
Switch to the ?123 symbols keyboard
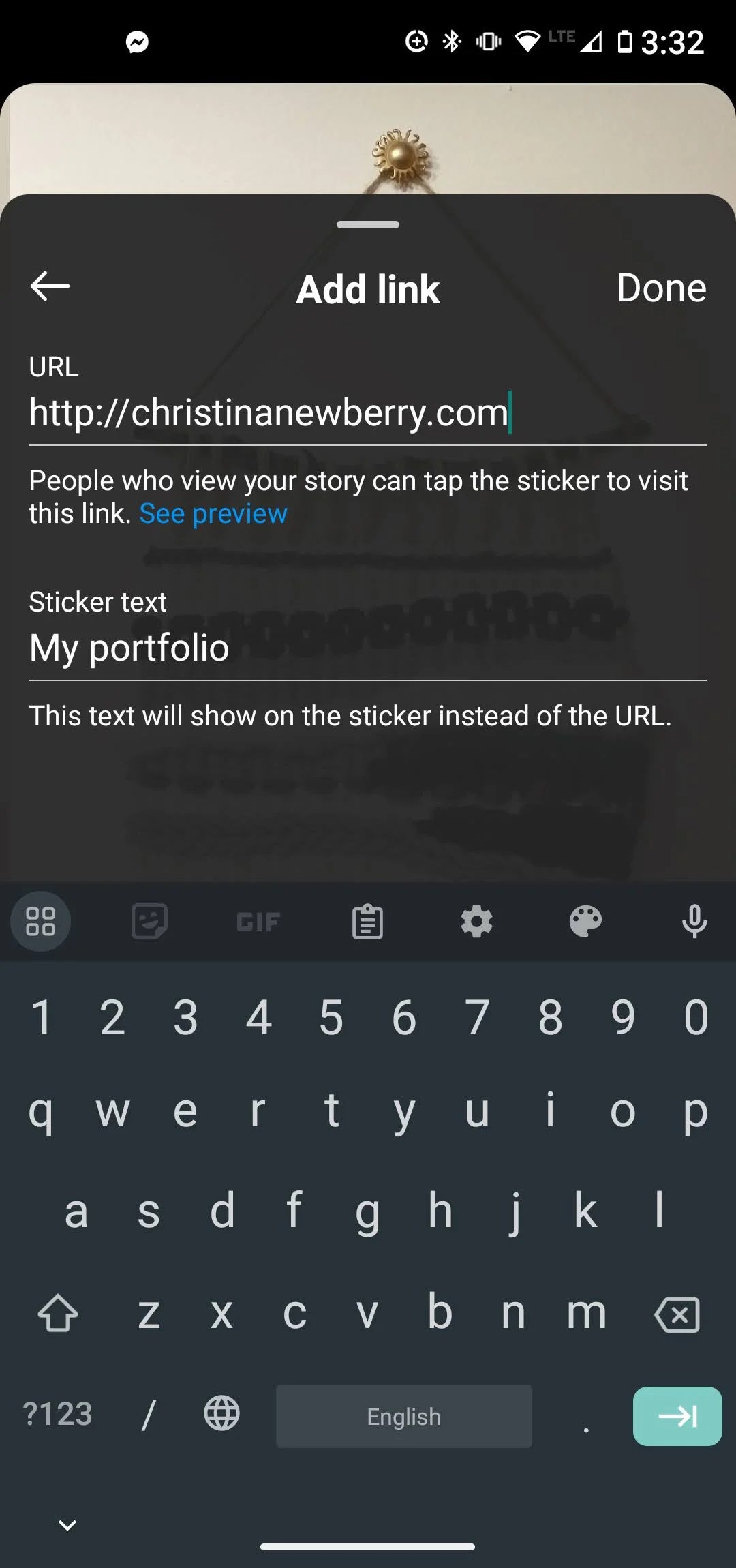coord(57,1415)
